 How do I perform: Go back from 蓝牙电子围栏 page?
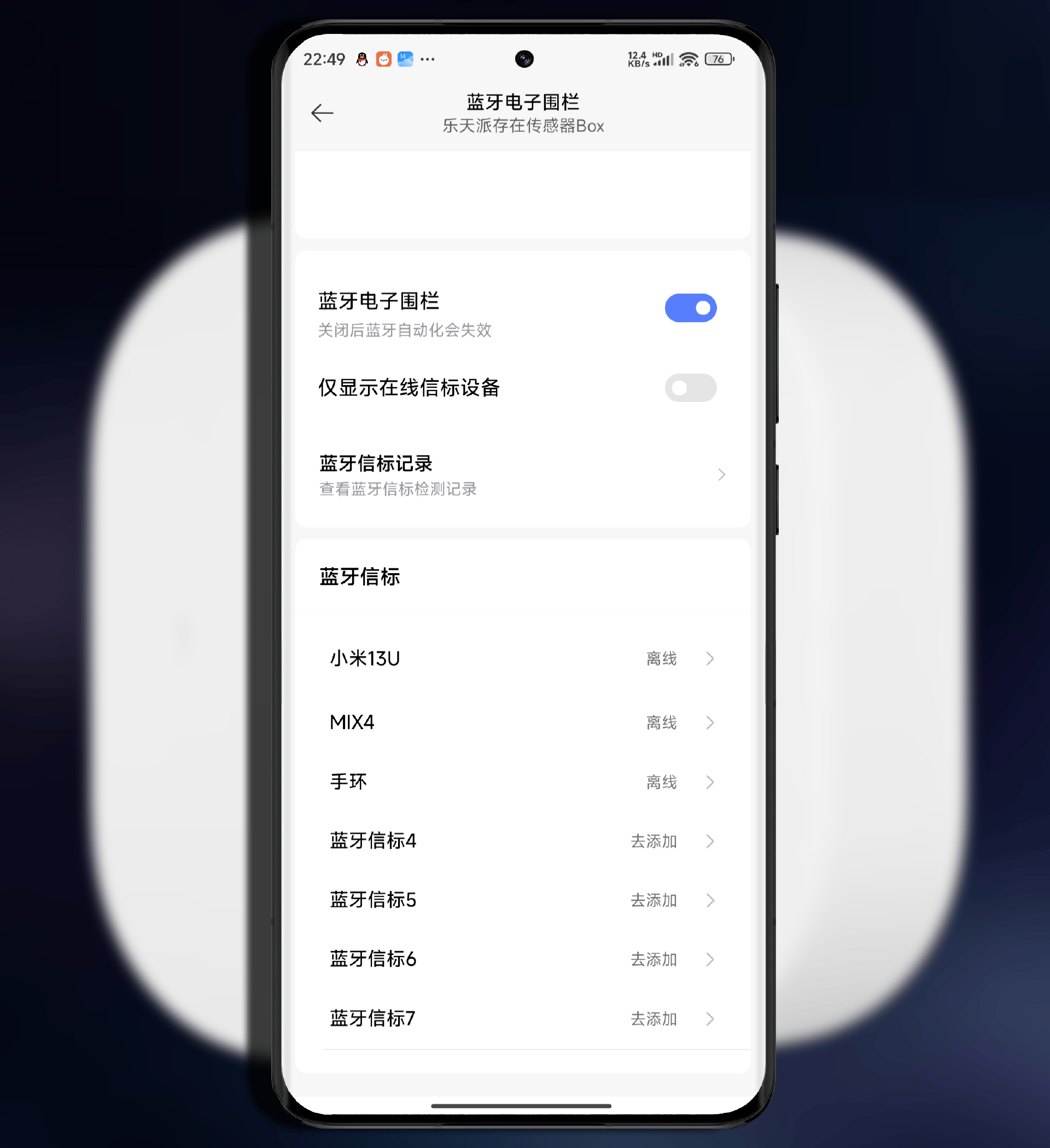pyautogui.click(x=322, y=113)
